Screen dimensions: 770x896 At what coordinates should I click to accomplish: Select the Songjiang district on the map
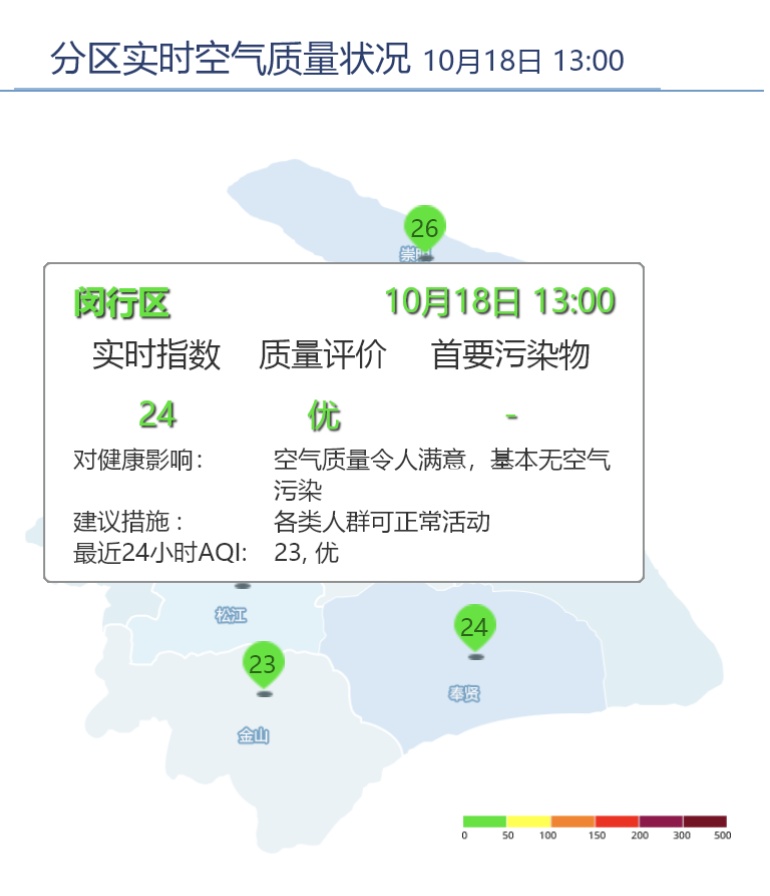coord(231,615)
